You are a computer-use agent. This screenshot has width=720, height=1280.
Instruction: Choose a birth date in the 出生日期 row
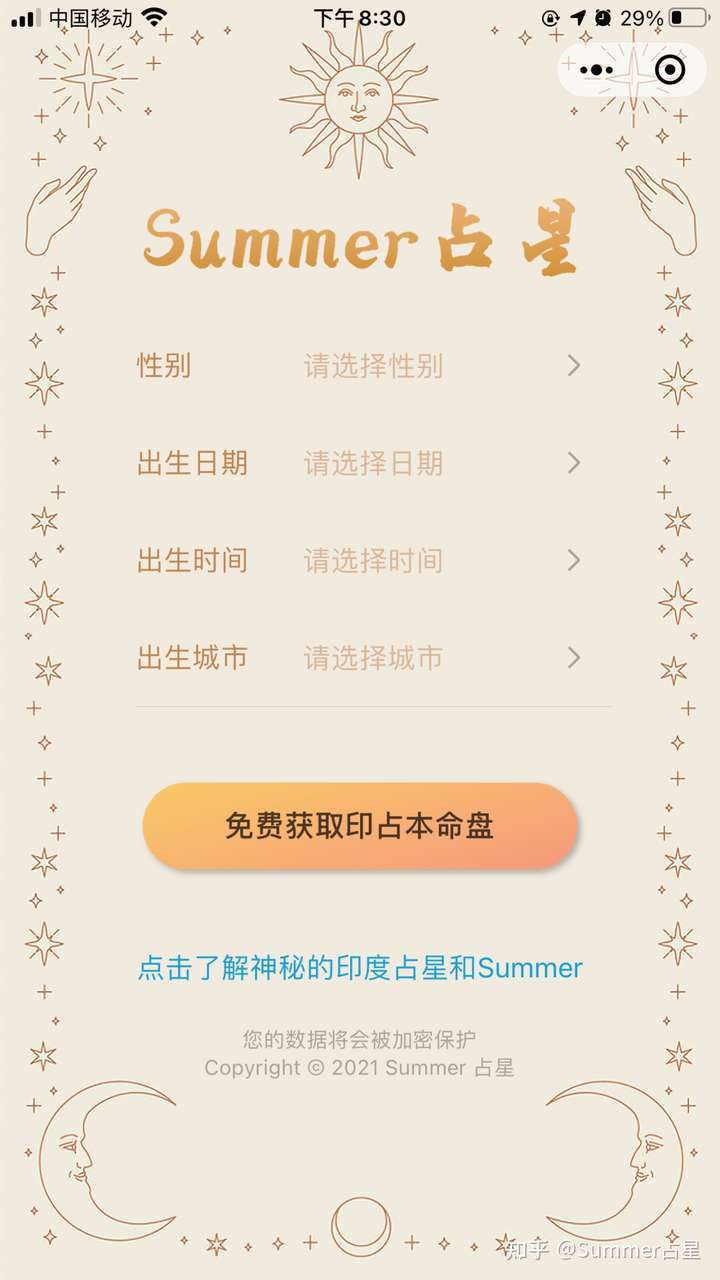[x=373, y=463]
